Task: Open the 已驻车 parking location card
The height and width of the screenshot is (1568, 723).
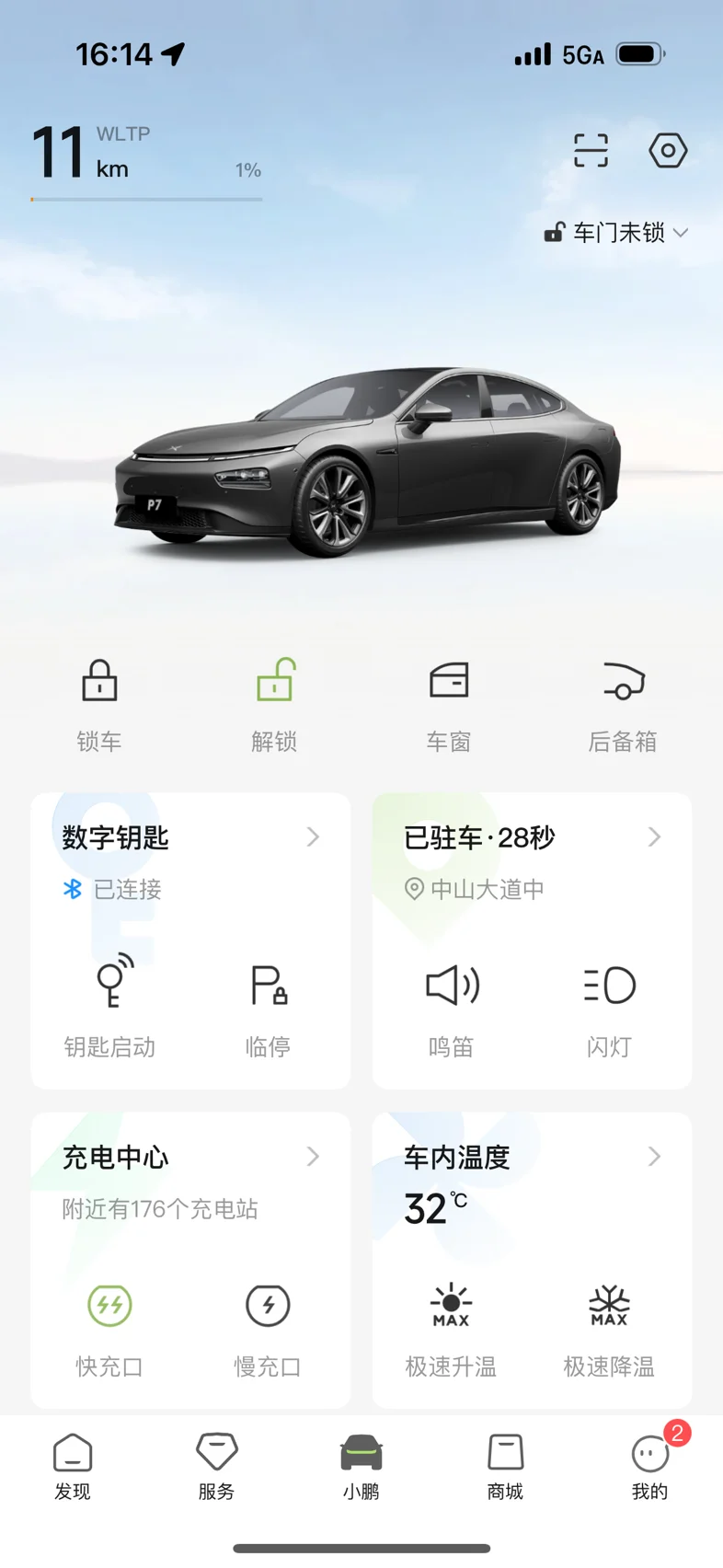Action: pyautogui.click(x=532, y=837)
